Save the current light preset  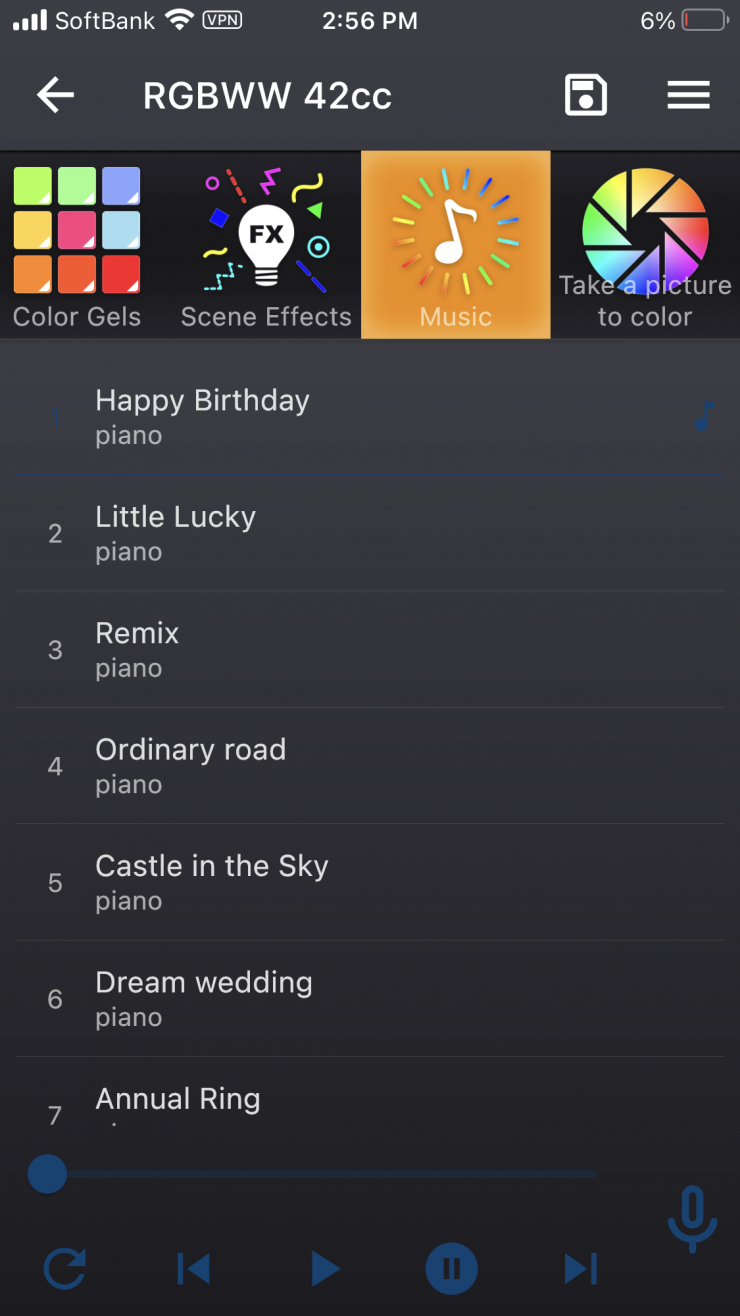[x=585, y=96]
